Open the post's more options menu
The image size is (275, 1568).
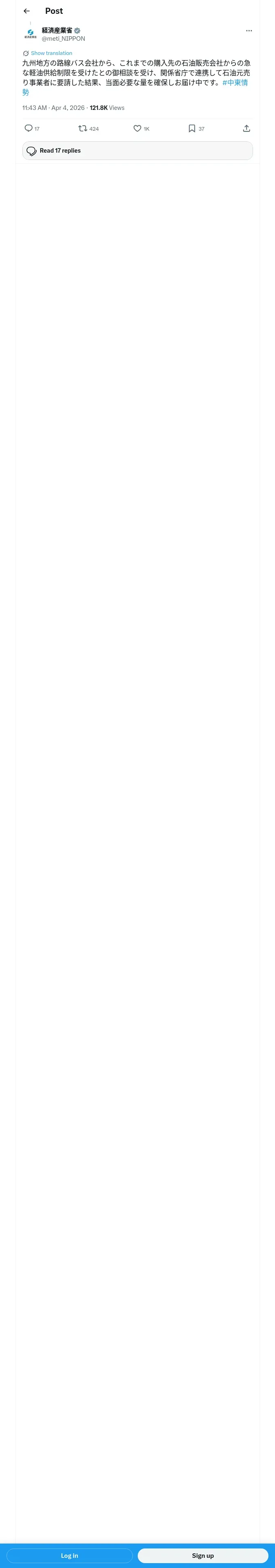[x=249, y=31]
